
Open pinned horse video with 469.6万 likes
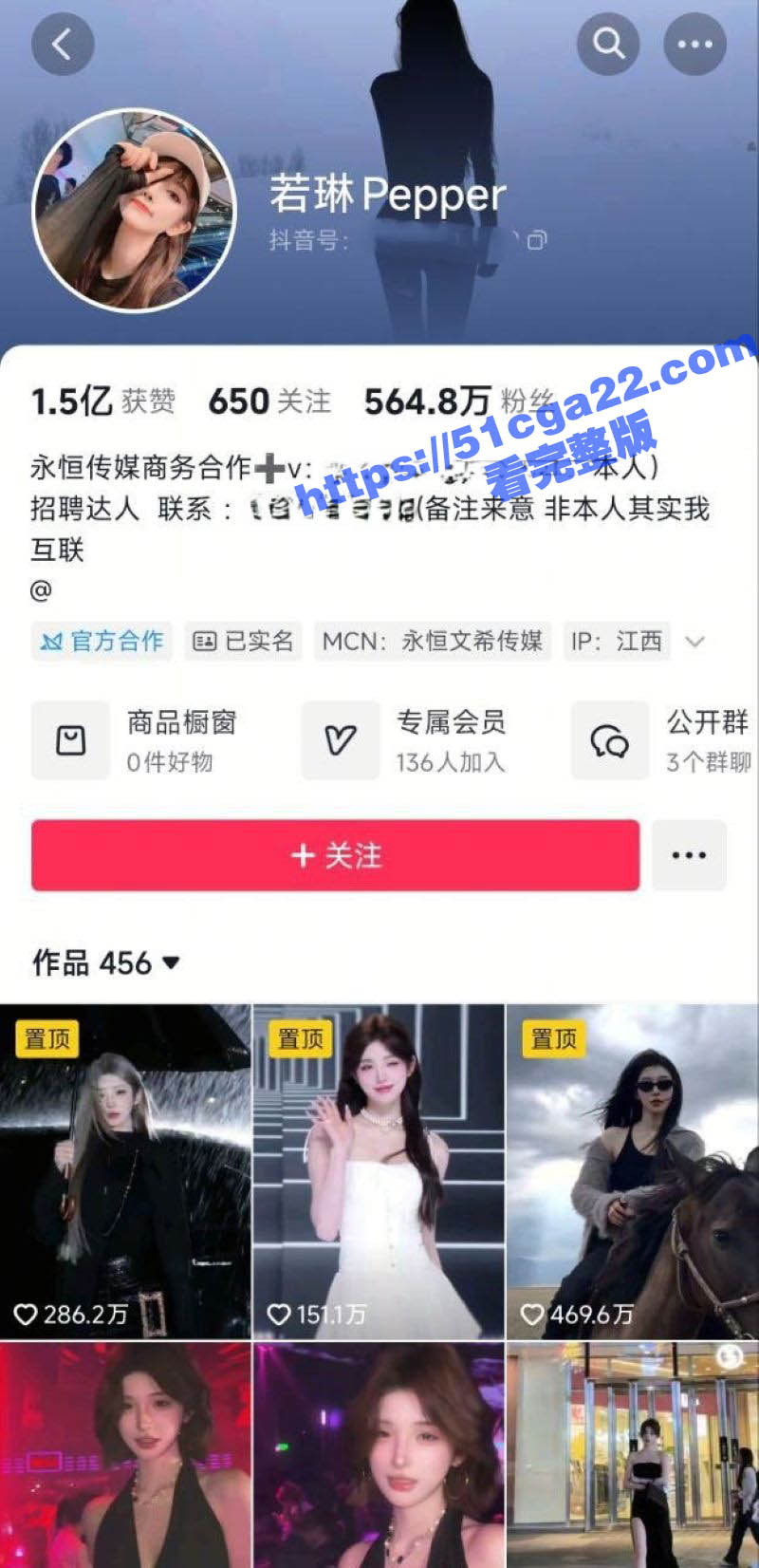tap(633, 1171)
